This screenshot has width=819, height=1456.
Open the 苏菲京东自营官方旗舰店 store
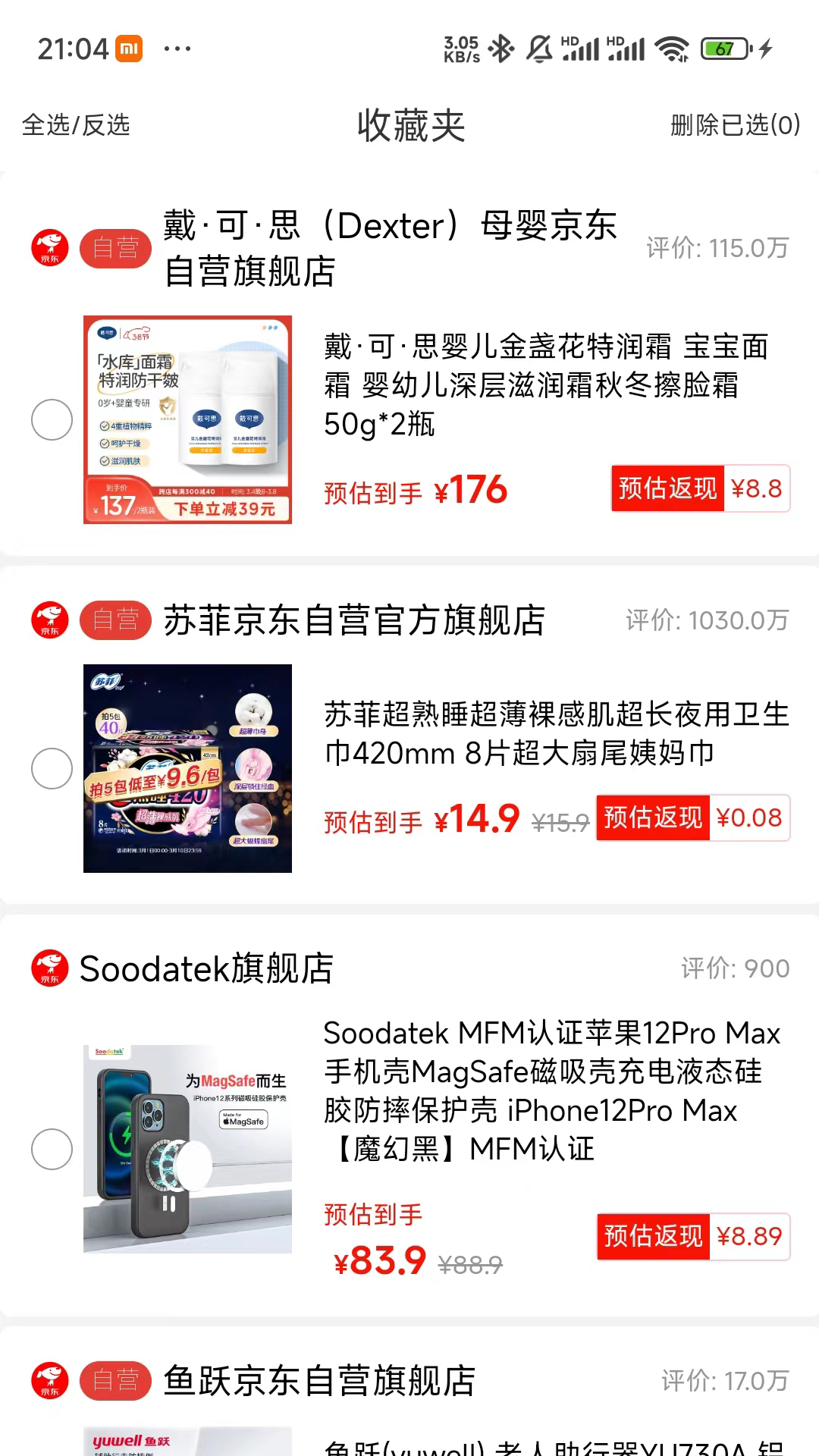tap(354, 620)
